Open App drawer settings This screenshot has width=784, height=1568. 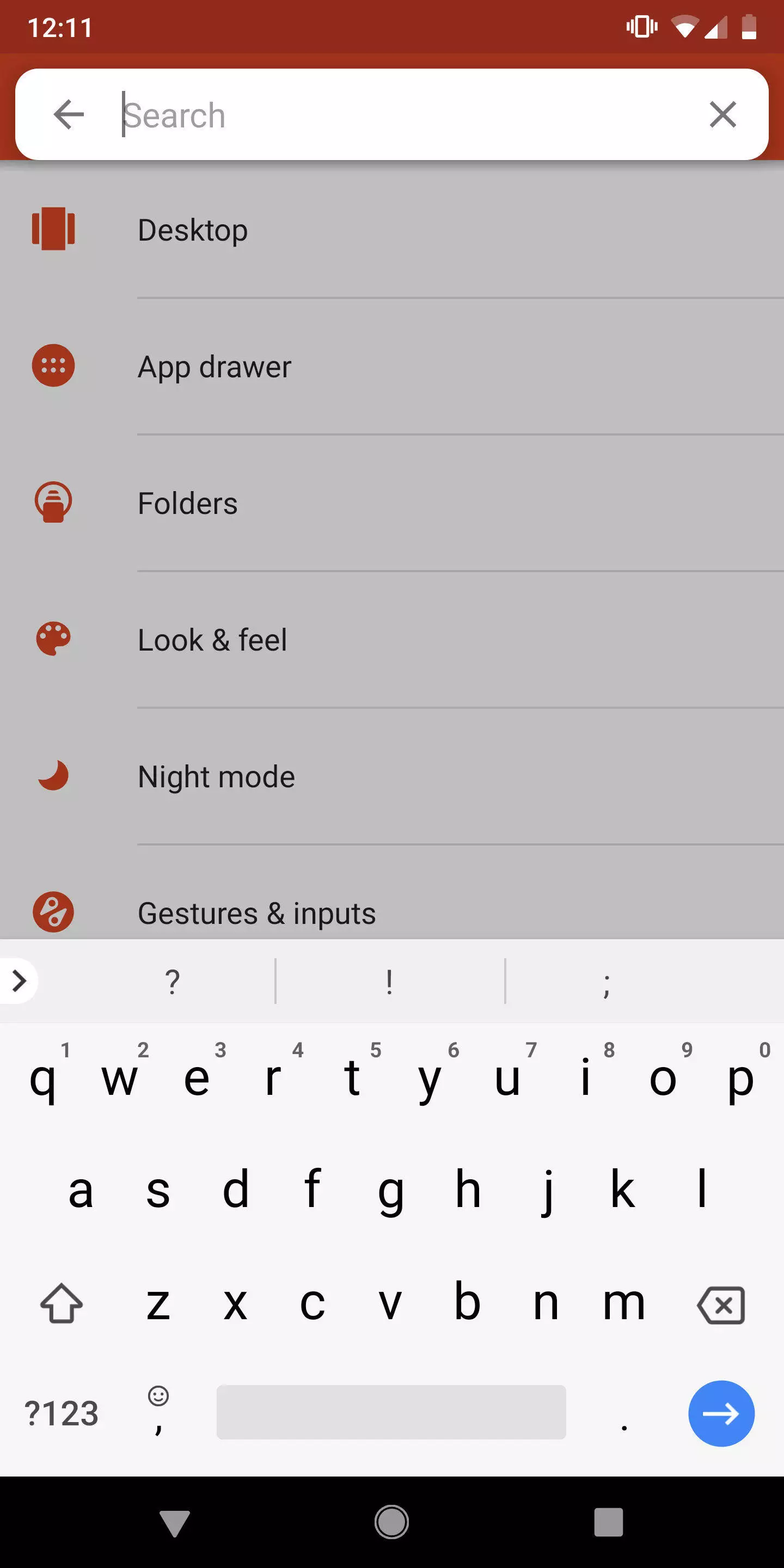tap(392, 366)
